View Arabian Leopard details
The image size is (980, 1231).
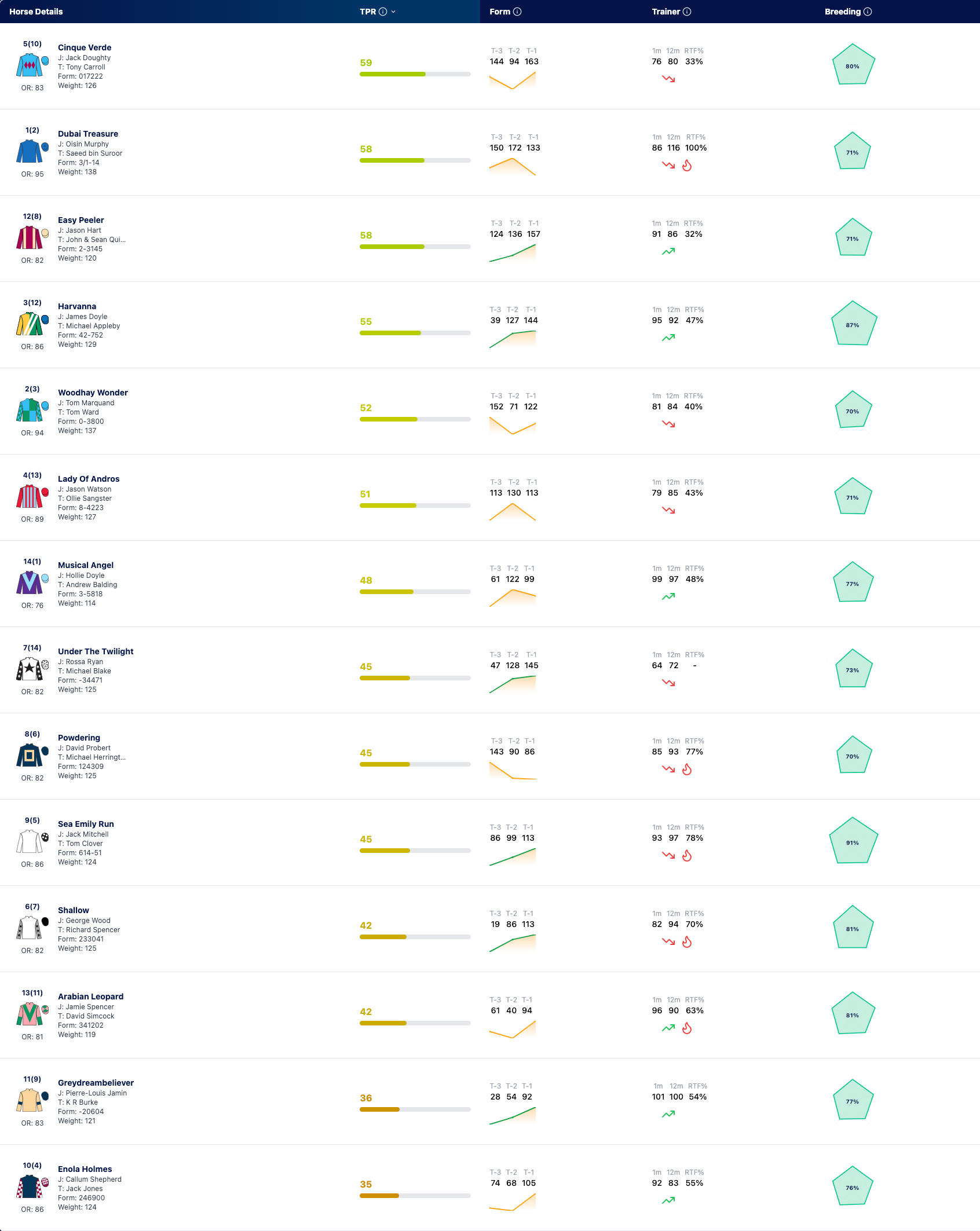[x=90, y=996]
